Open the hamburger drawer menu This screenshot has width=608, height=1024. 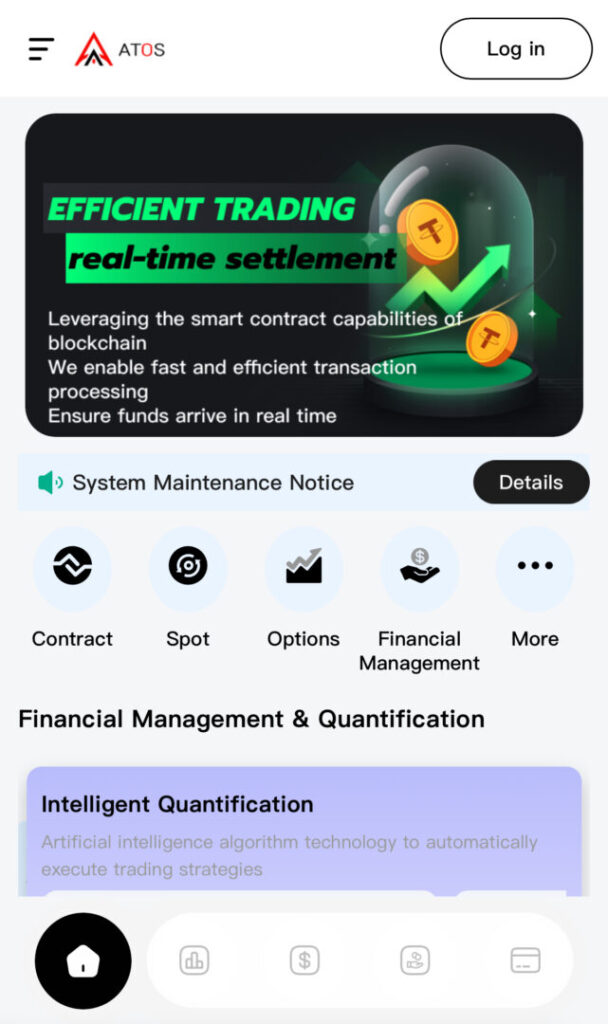pyautogui.click(x=41, y=48)
